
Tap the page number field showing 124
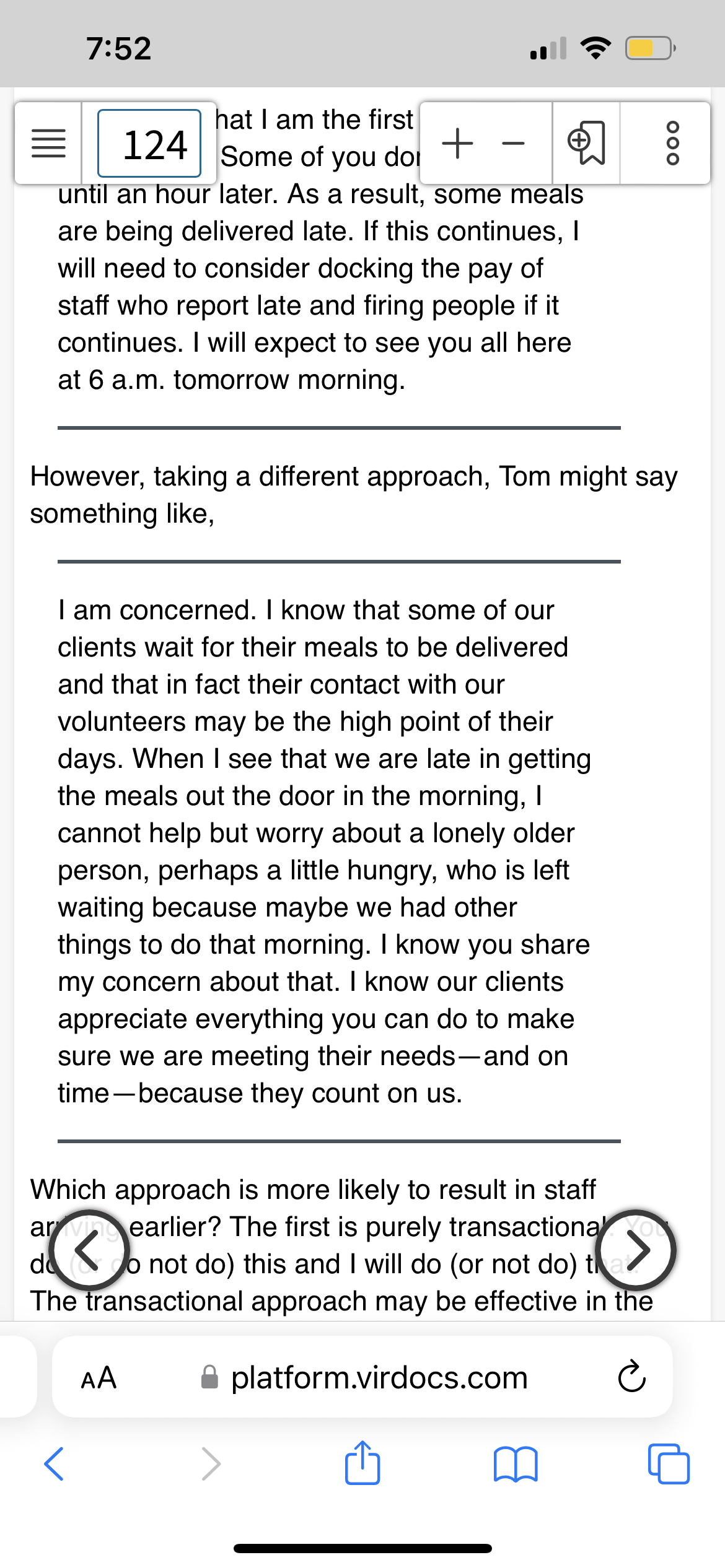coord(149,144)
